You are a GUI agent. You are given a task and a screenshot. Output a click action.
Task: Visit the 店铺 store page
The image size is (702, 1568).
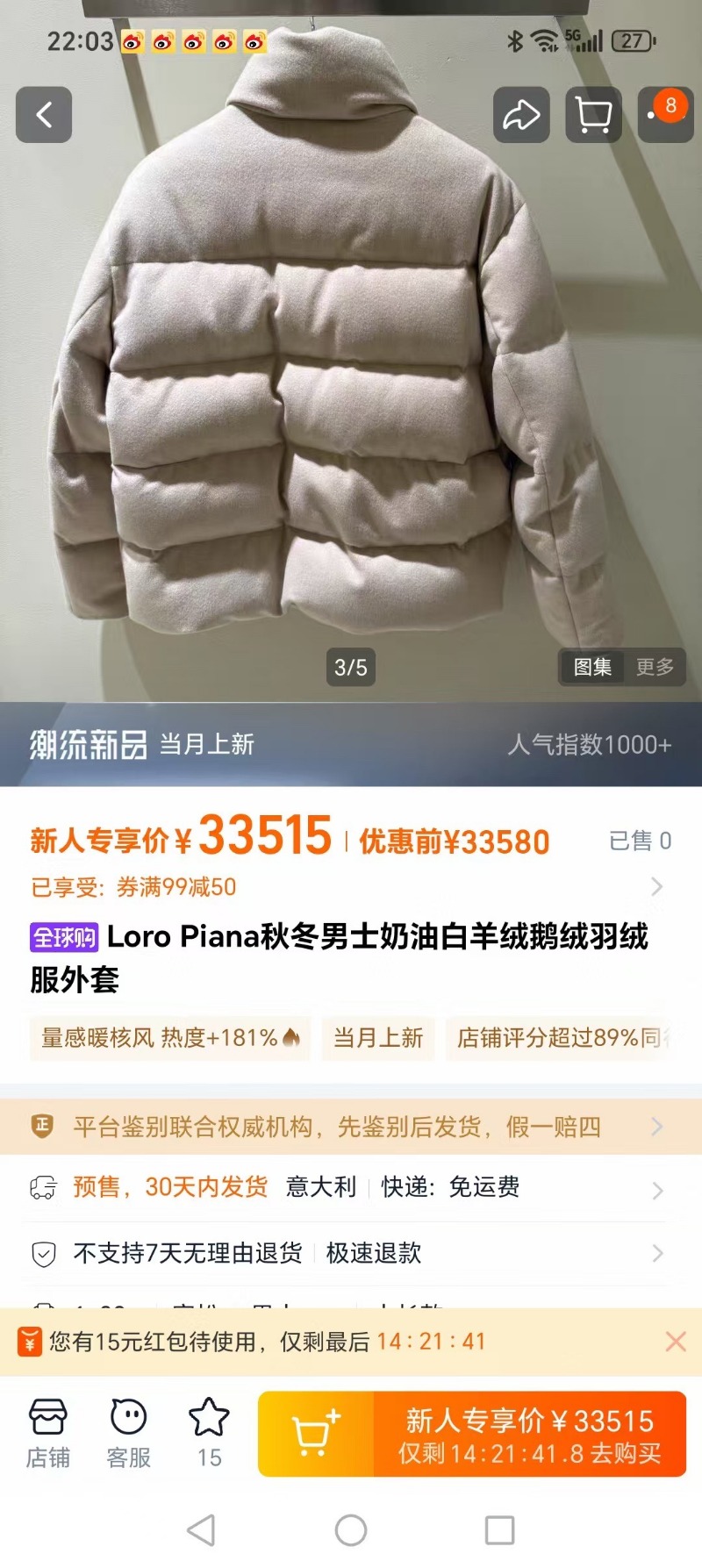47,1433
